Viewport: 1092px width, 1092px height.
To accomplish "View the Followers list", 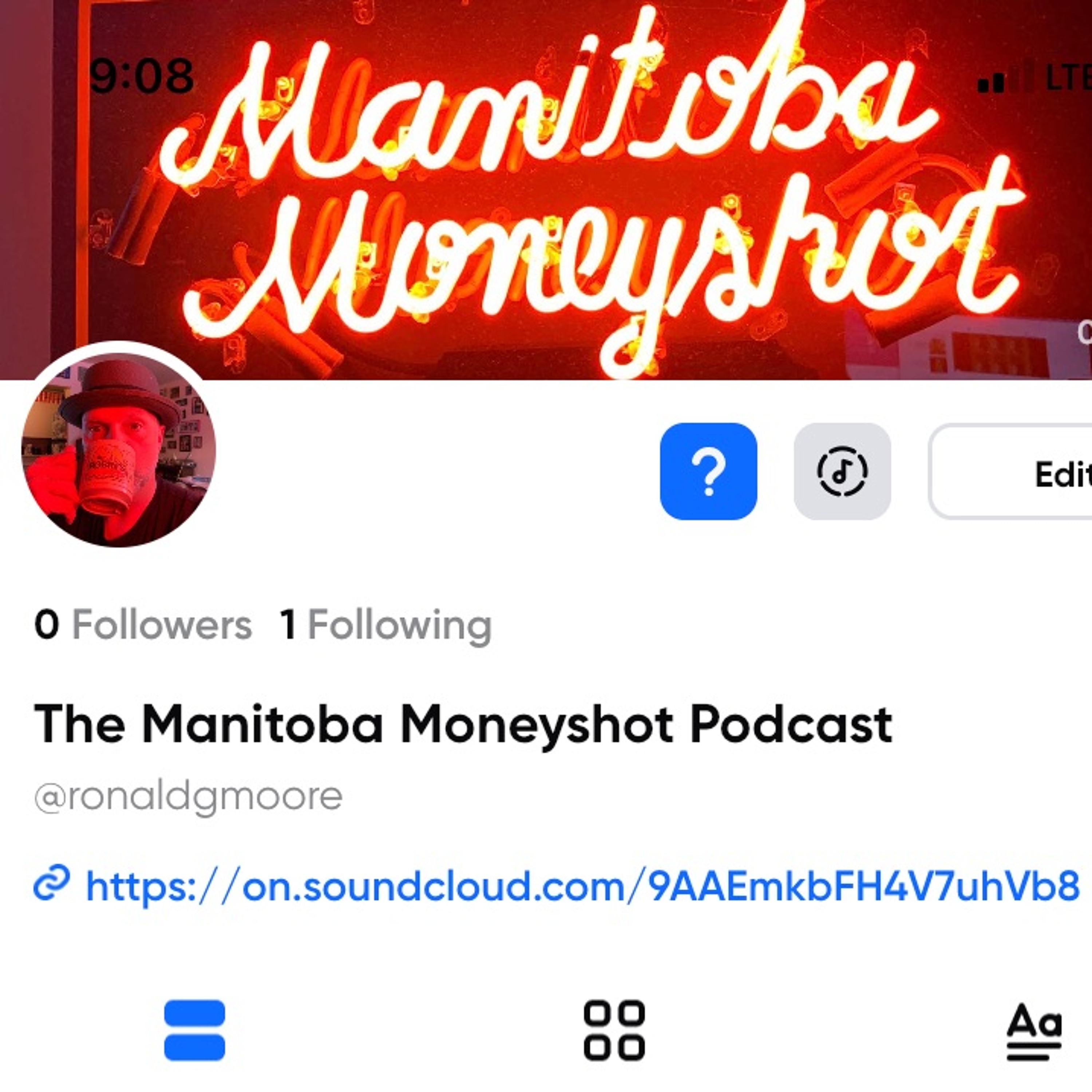I will (x=142, y=625).
